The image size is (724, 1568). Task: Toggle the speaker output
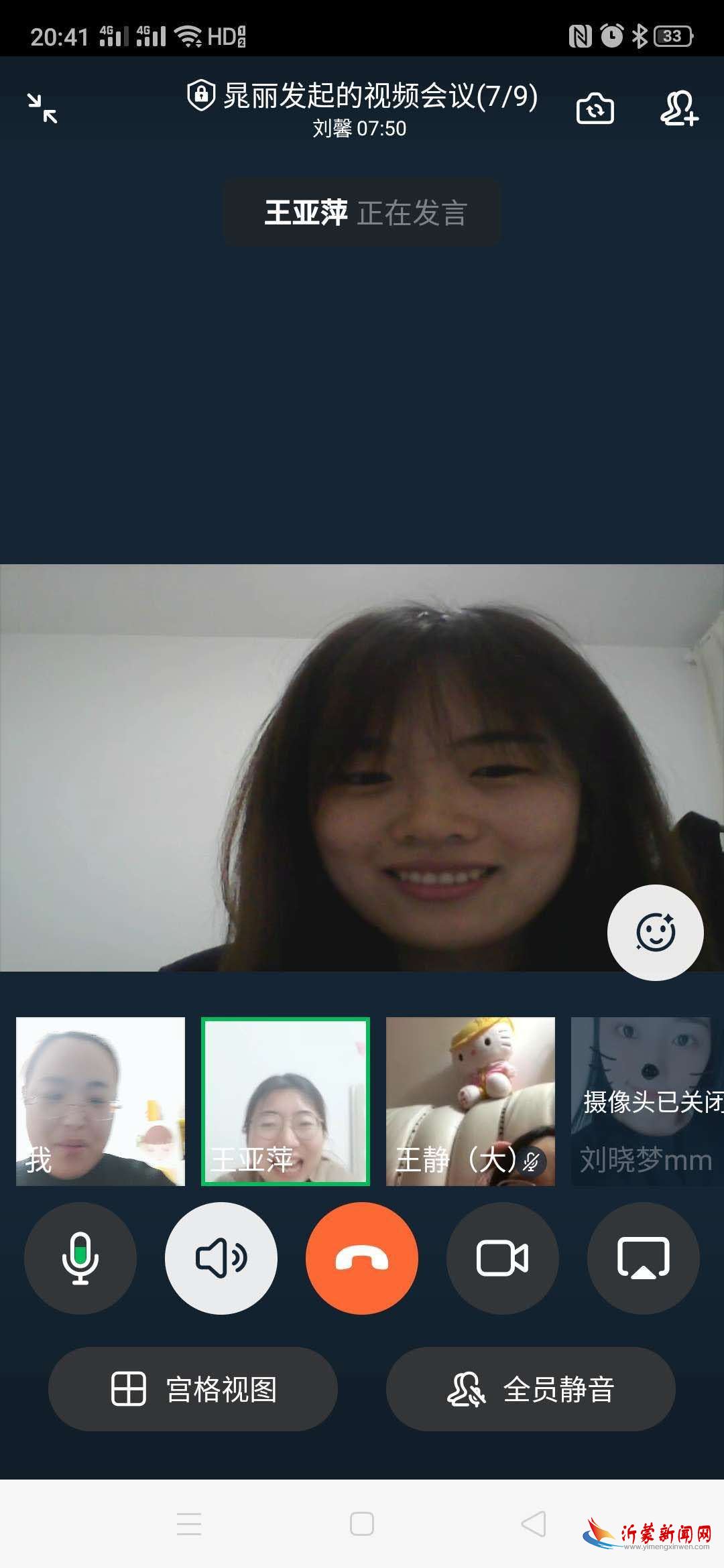point(221,1258)
